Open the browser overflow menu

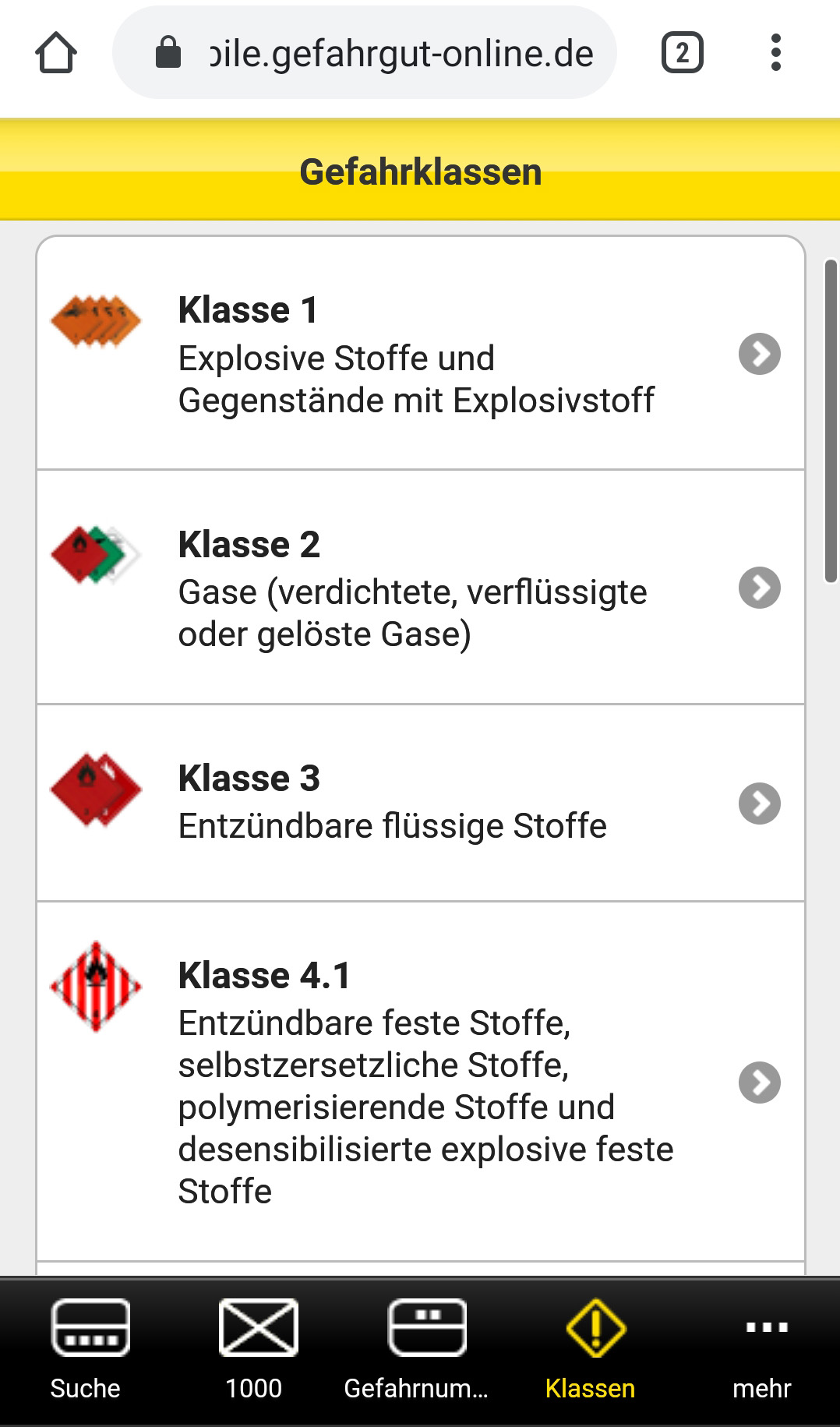pos(775,53)
